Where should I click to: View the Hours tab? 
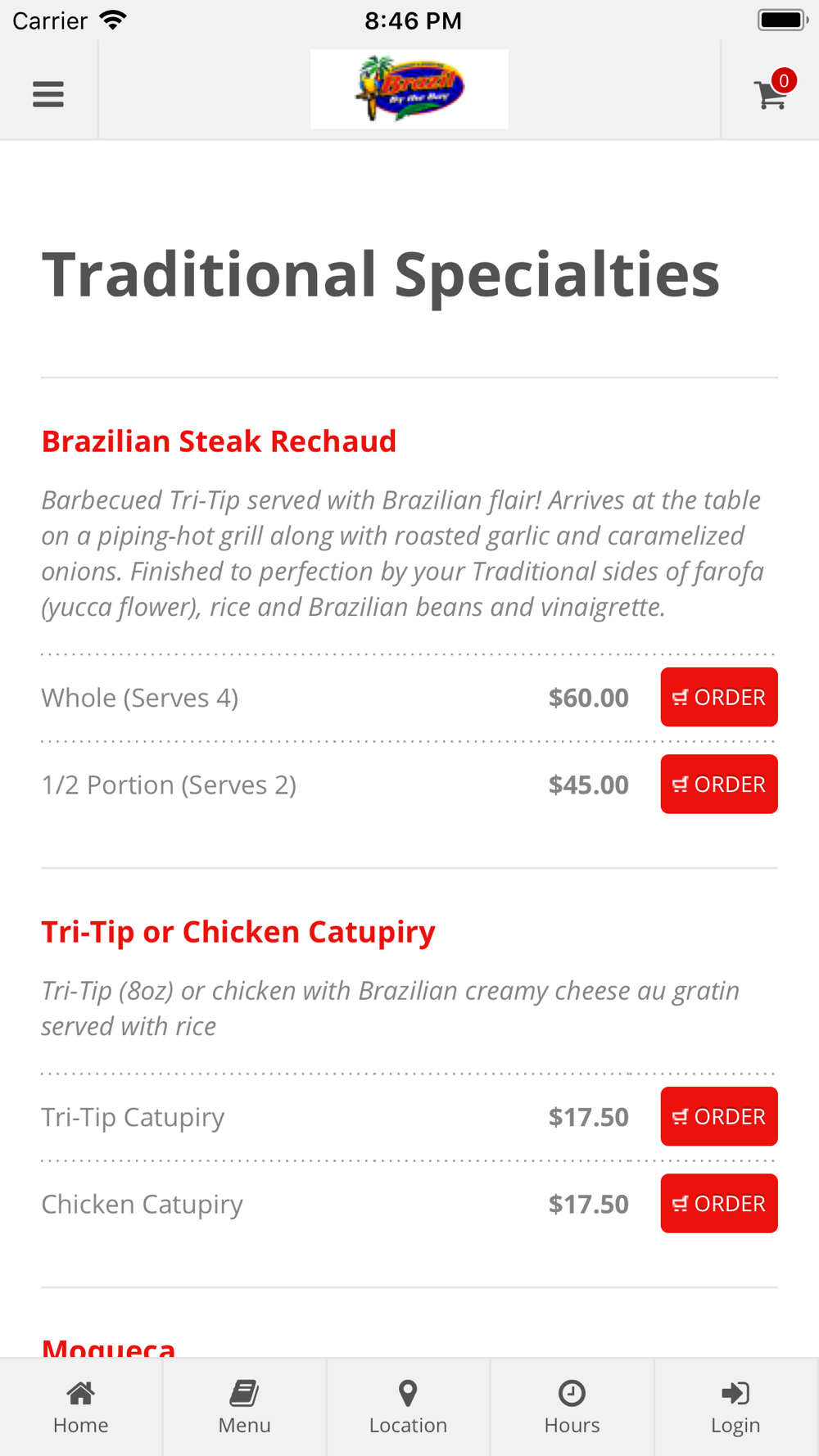pos(572,1407)
